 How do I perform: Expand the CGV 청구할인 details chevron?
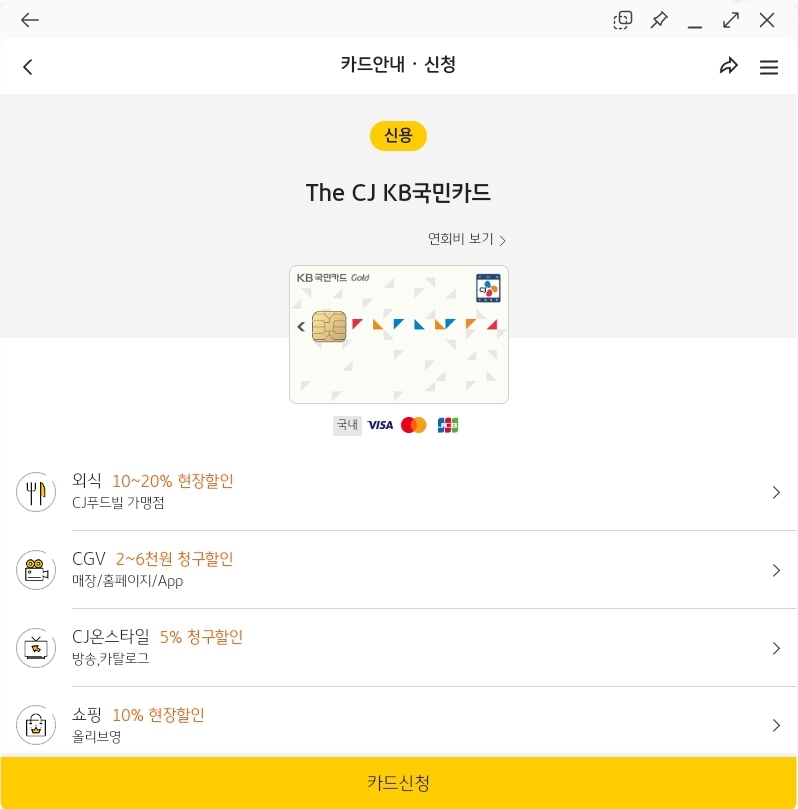(x=776, y=570)
